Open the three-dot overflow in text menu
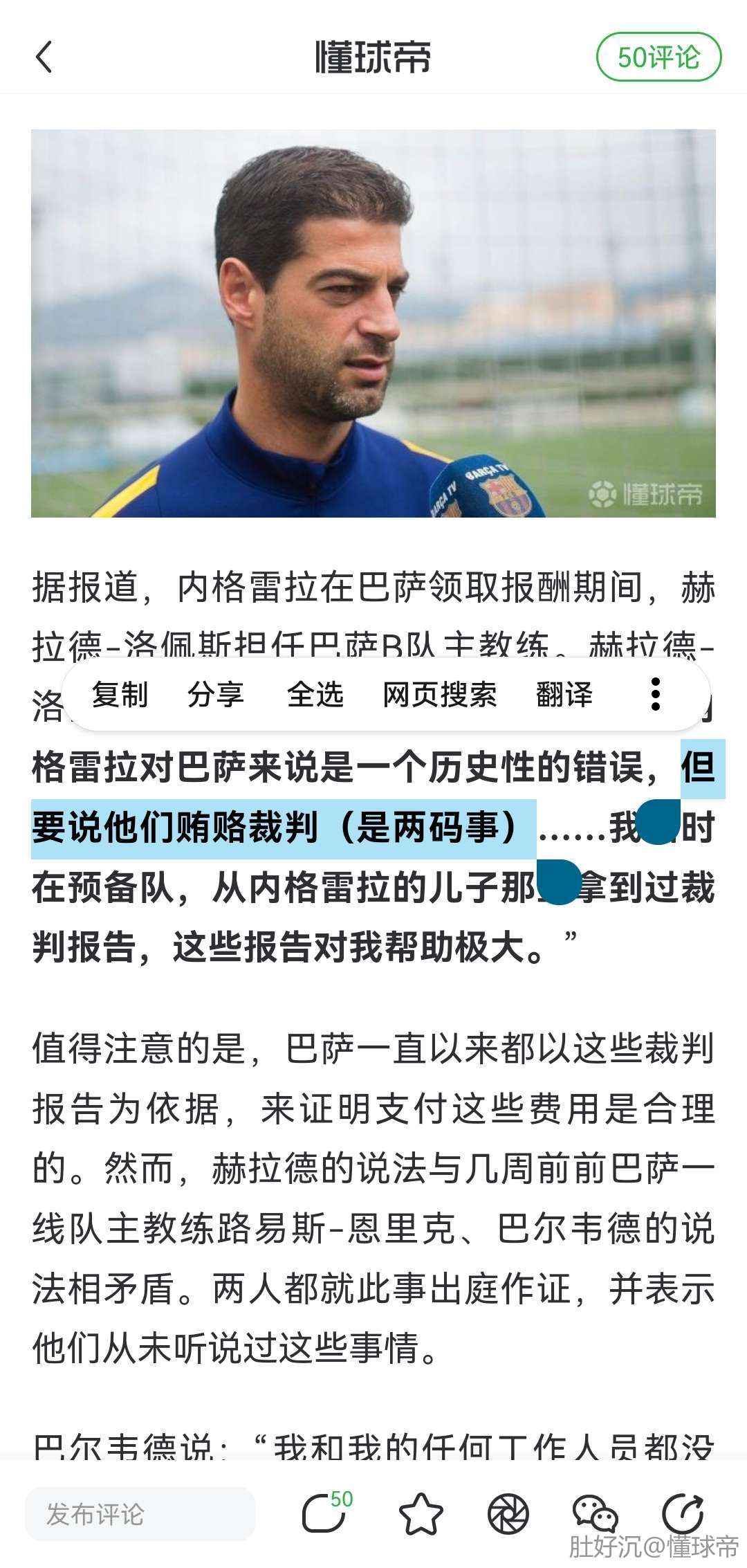The width and height of the screenshot is (747, 1568). point(655,694)
